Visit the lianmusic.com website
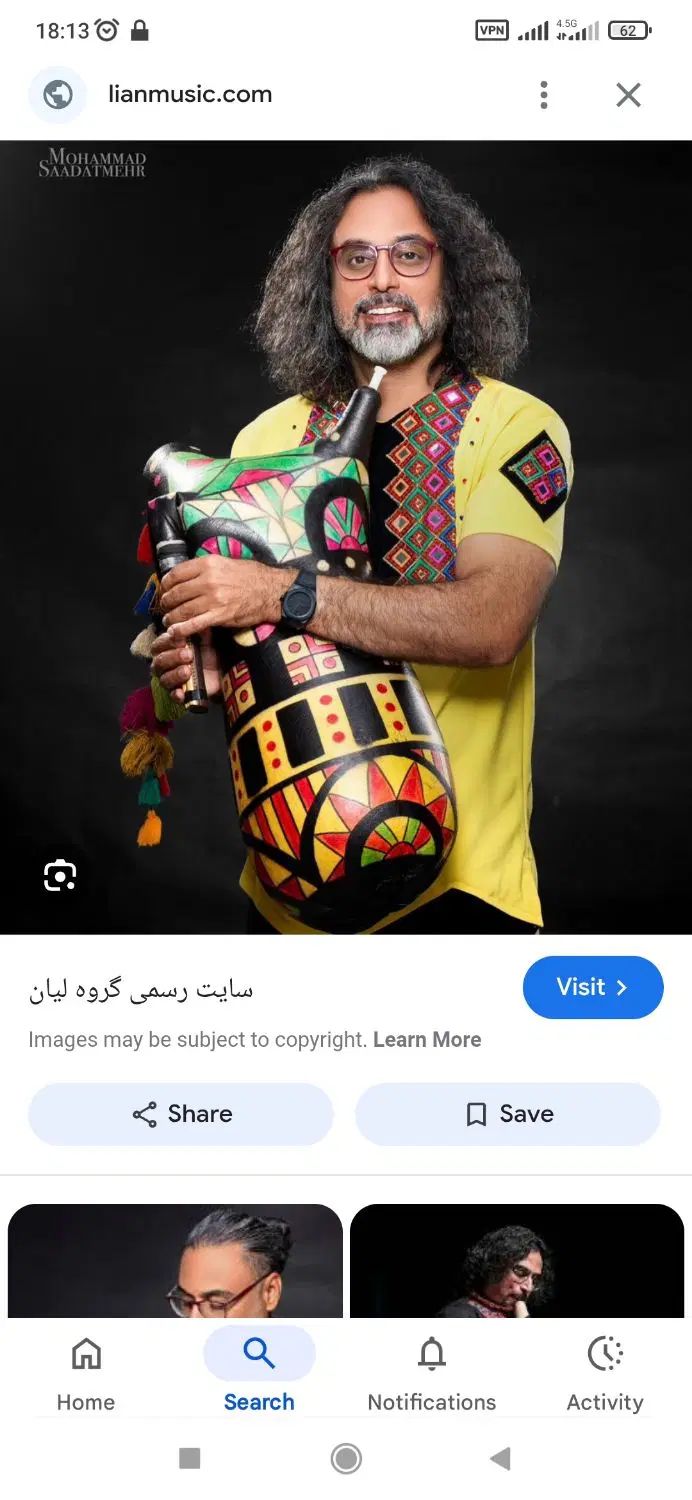692x1500 pixels. click(x=592, y=987)
